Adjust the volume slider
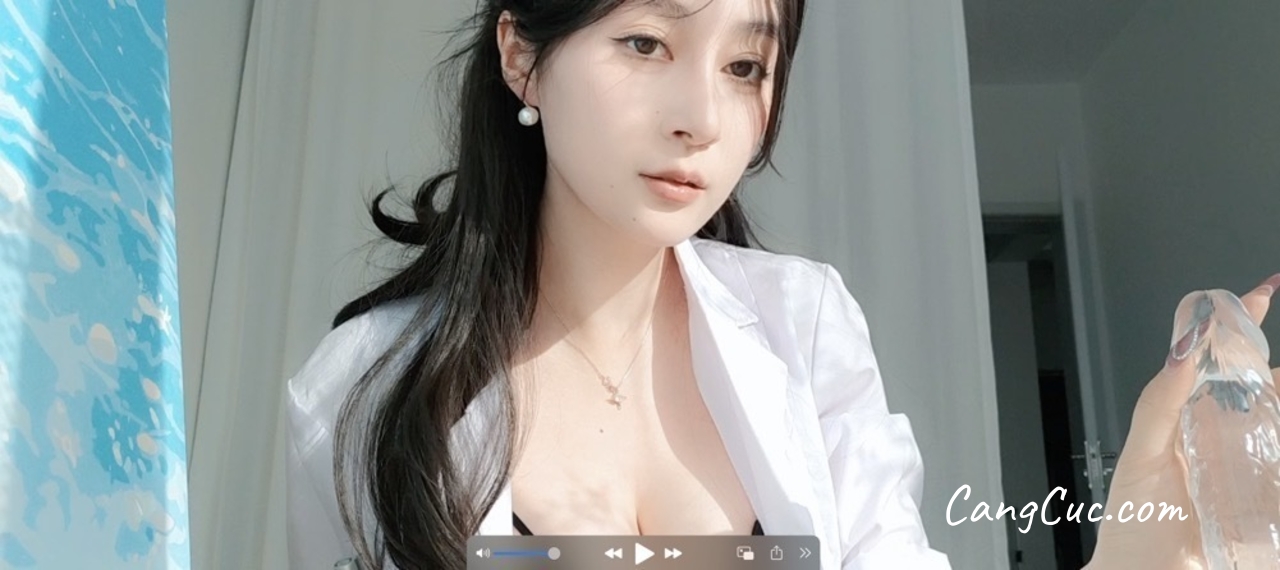The image size is (1280, 570). pos(553,553)
